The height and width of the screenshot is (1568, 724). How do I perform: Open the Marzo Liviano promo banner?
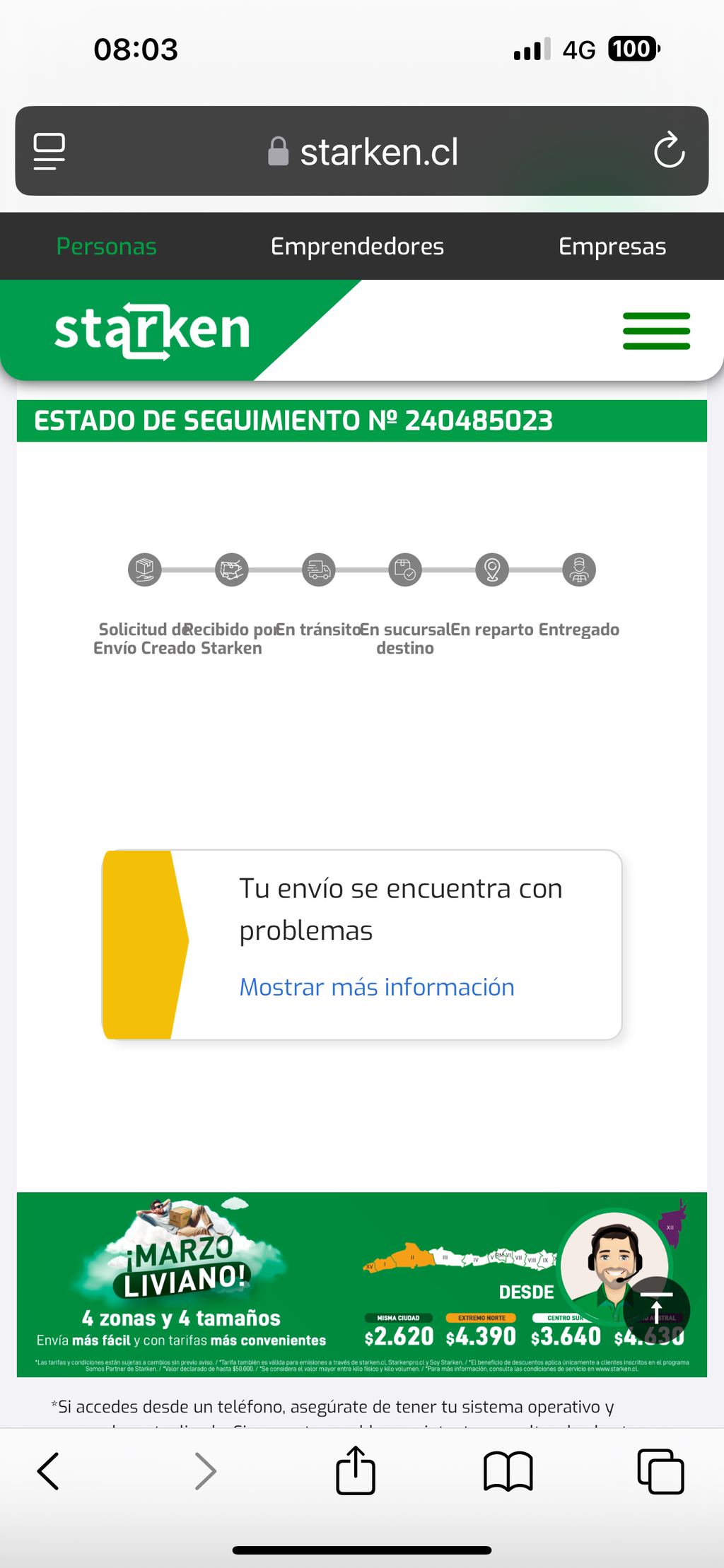(362, 1285)
